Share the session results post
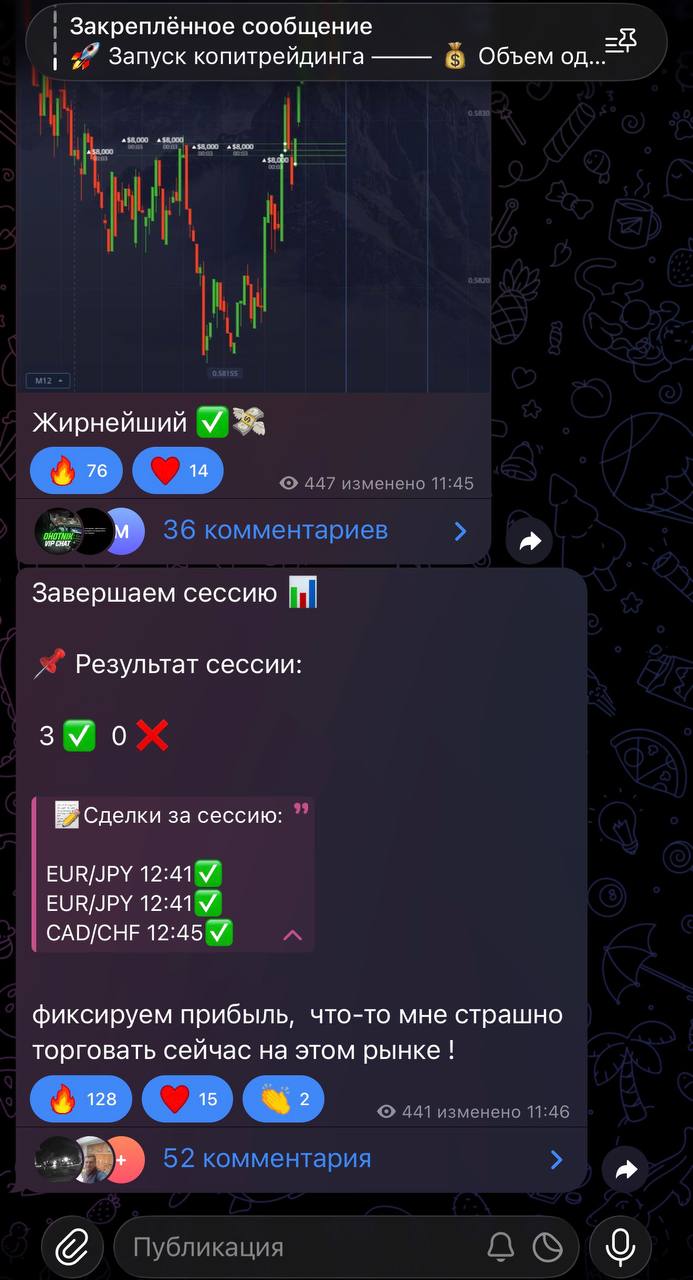 point(626,1169)
